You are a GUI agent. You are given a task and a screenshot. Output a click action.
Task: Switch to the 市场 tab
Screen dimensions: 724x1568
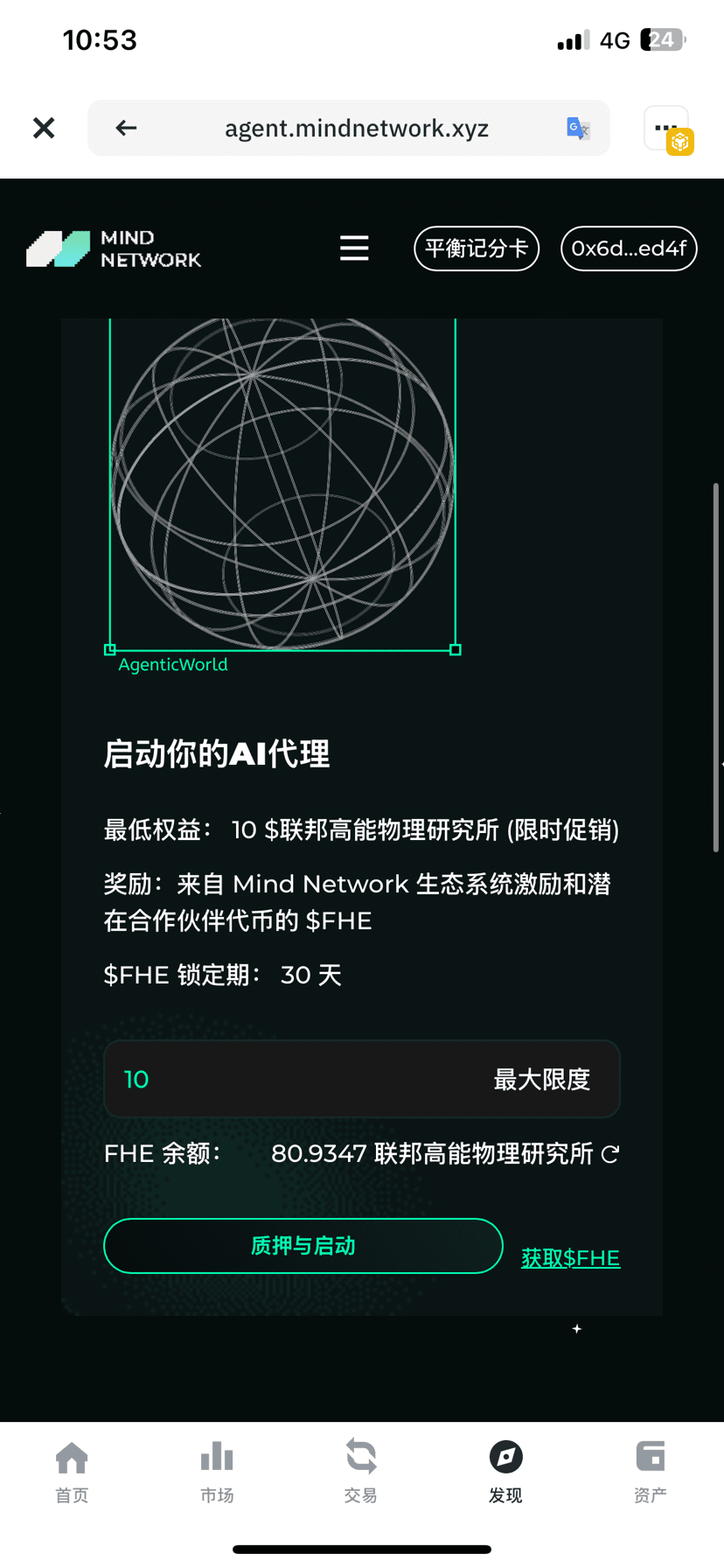pyautogui.click(x=217, y=1472)
